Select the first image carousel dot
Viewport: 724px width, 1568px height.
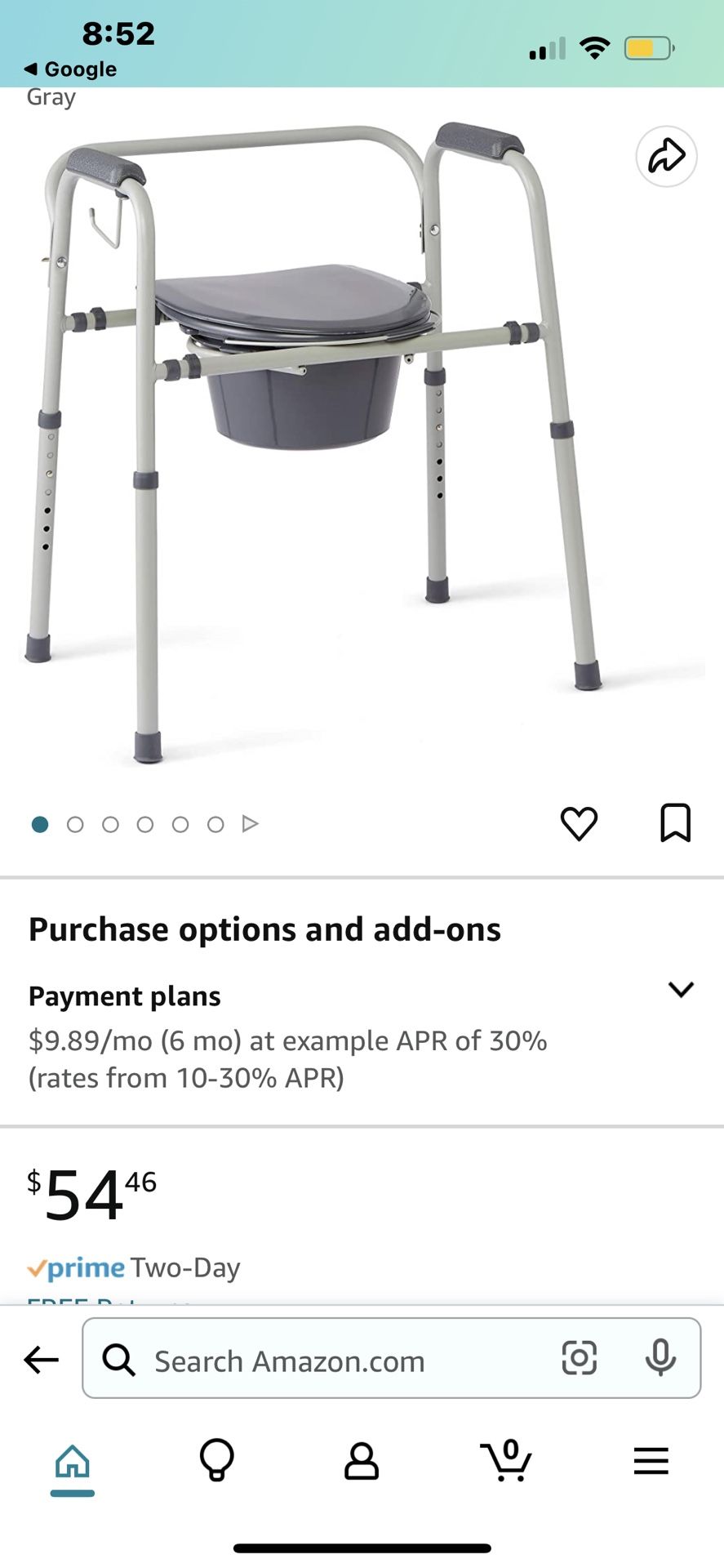pyautogui.click(x=39, y=824)
